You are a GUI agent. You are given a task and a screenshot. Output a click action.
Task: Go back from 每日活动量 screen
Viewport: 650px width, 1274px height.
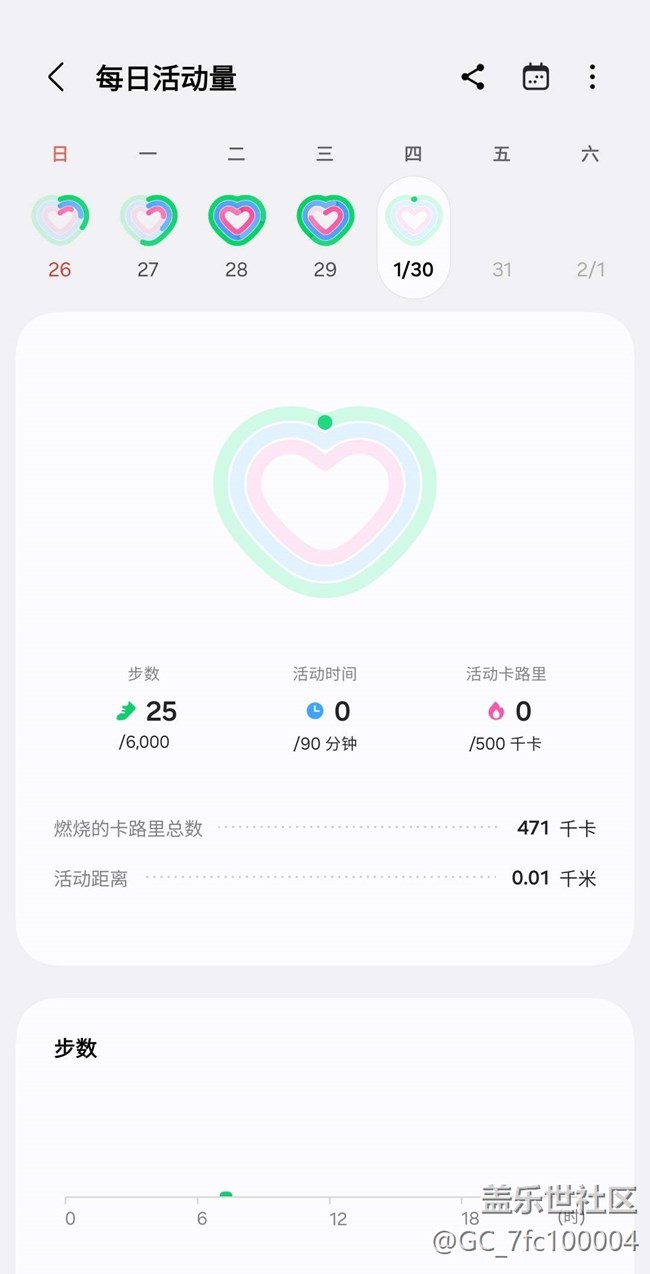coord(56,78)
